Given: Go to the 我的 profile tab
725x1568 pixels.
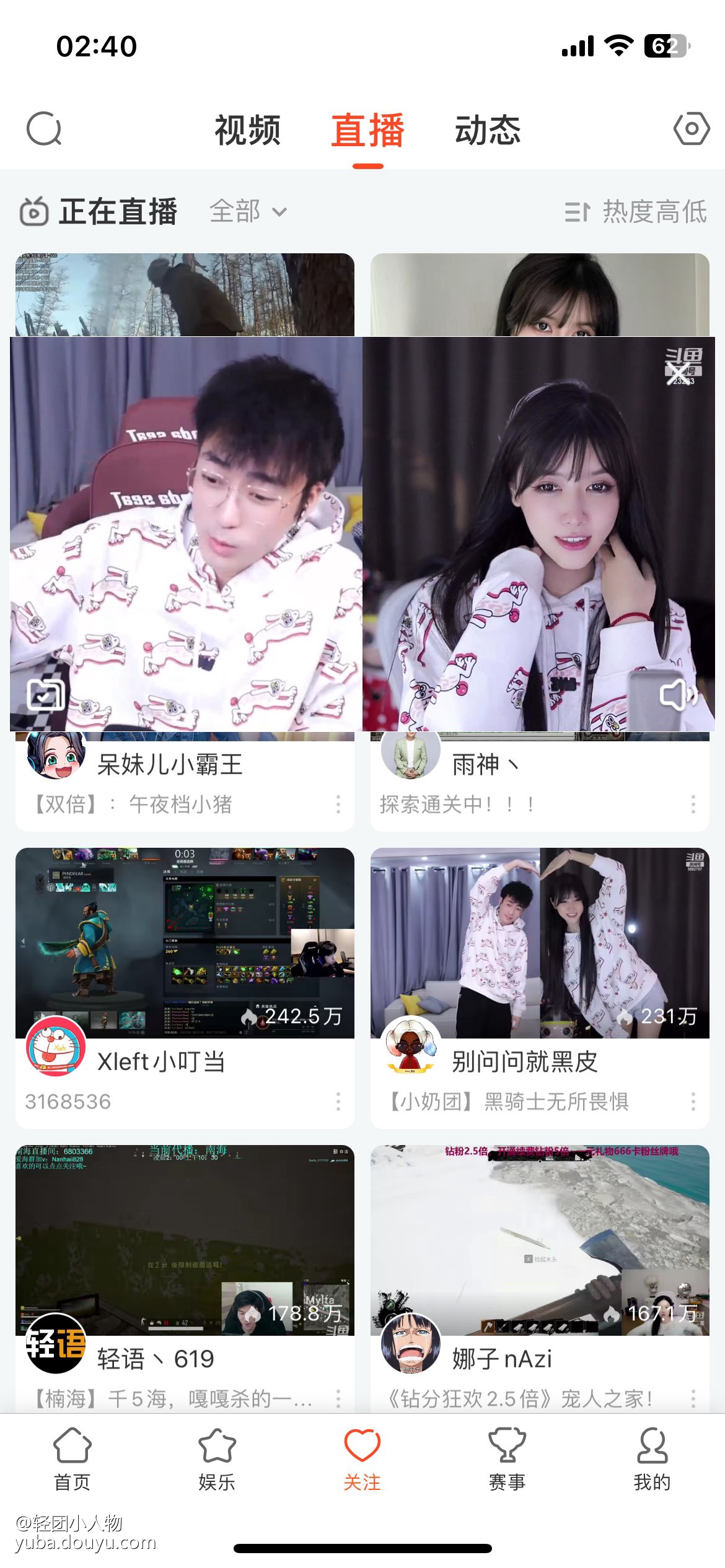Looking at the screenshot, I should coord(652,1459).
